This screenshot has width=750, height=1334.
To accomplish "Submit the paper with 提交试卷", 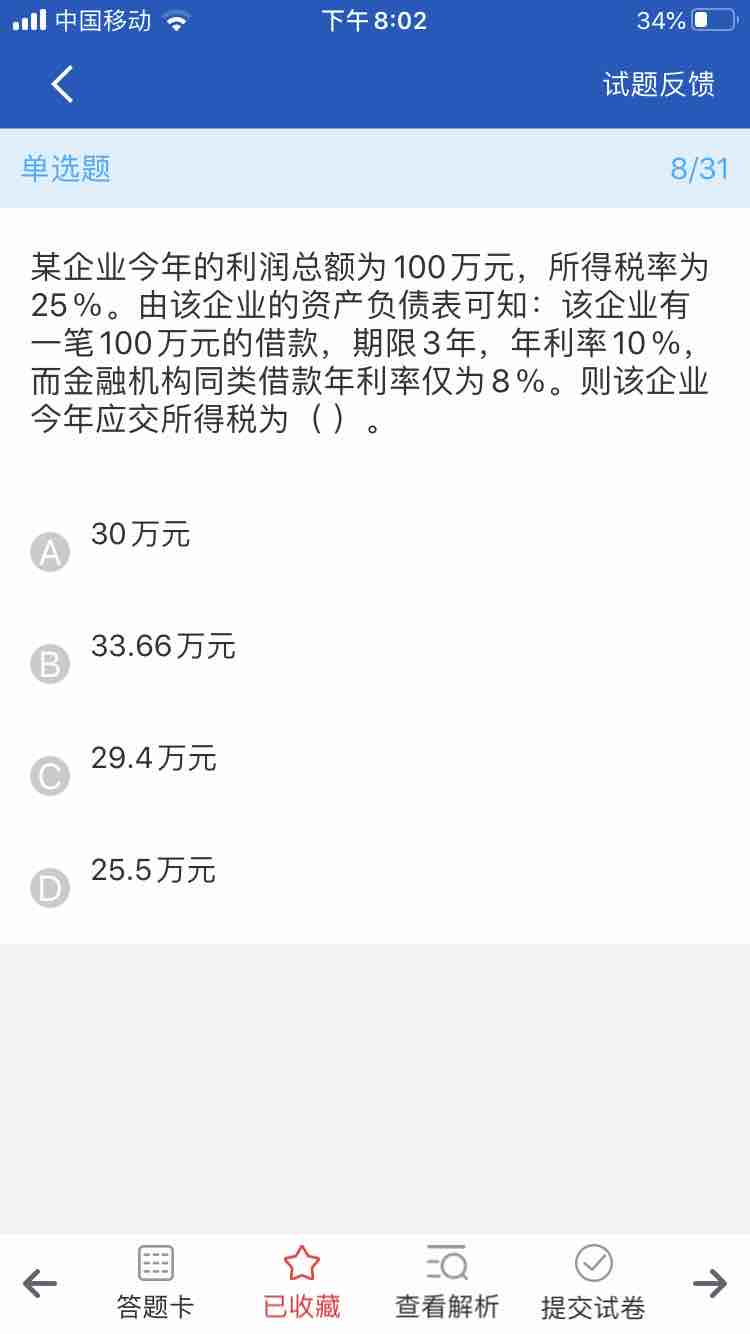I will point(593,1283).
